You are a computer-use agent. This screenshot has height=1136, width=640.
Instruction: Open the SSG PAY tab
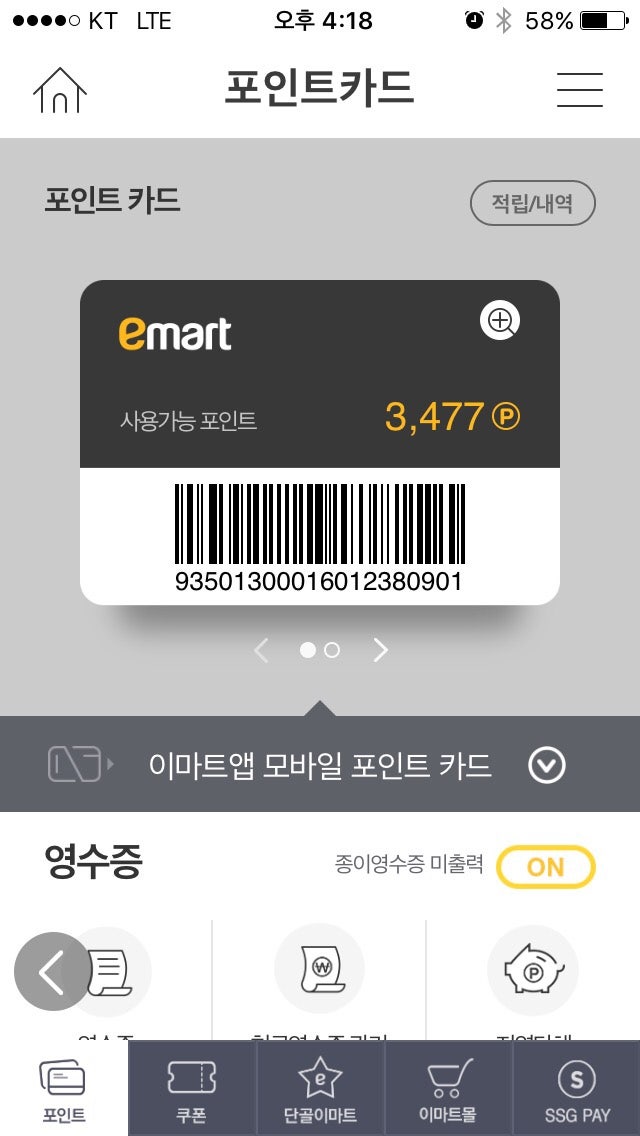[577, 1089]
